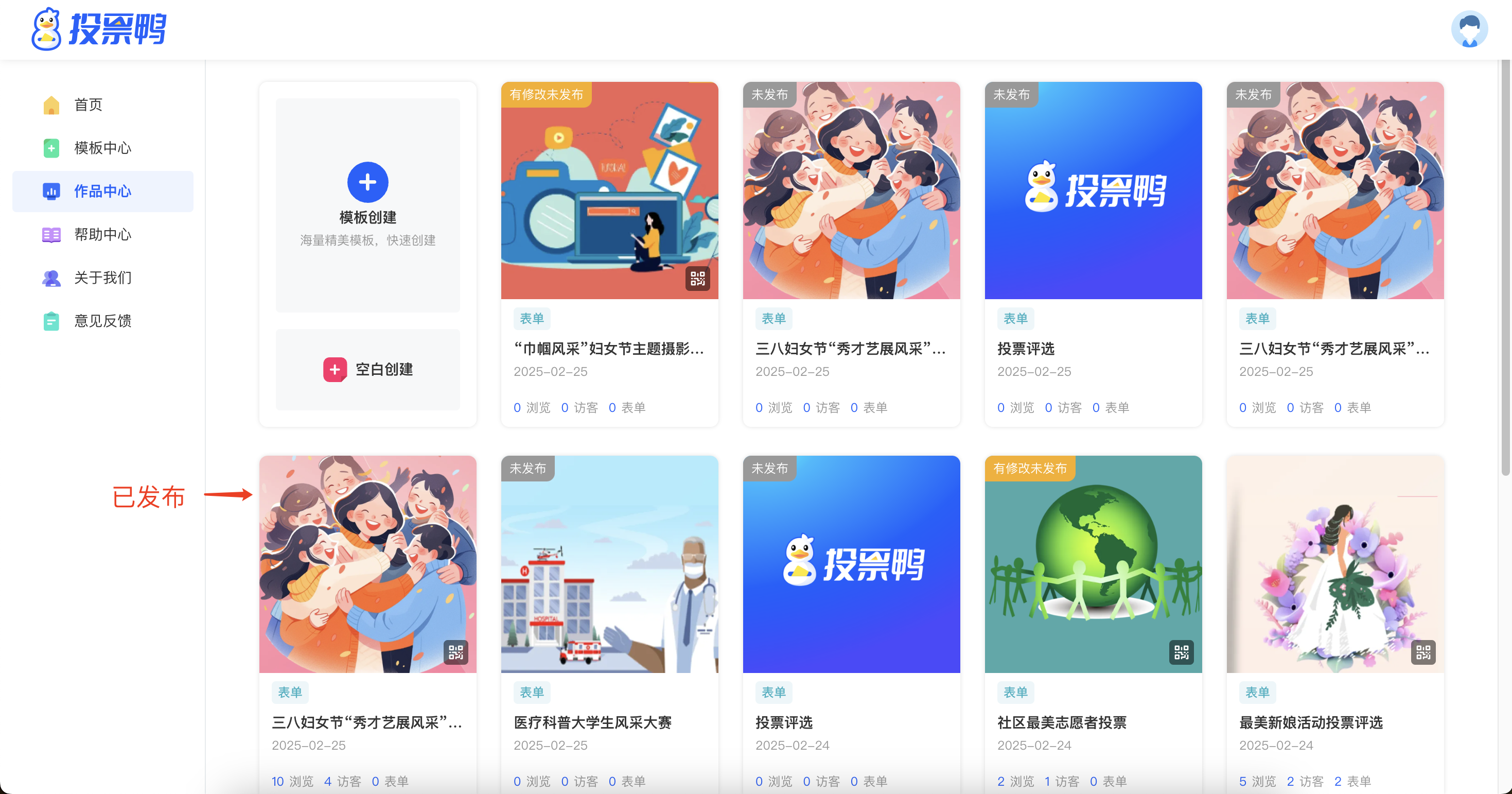Viewport: 1512px width, 794px height.
Task: Open the user avatar menu
Action: 1469,29
